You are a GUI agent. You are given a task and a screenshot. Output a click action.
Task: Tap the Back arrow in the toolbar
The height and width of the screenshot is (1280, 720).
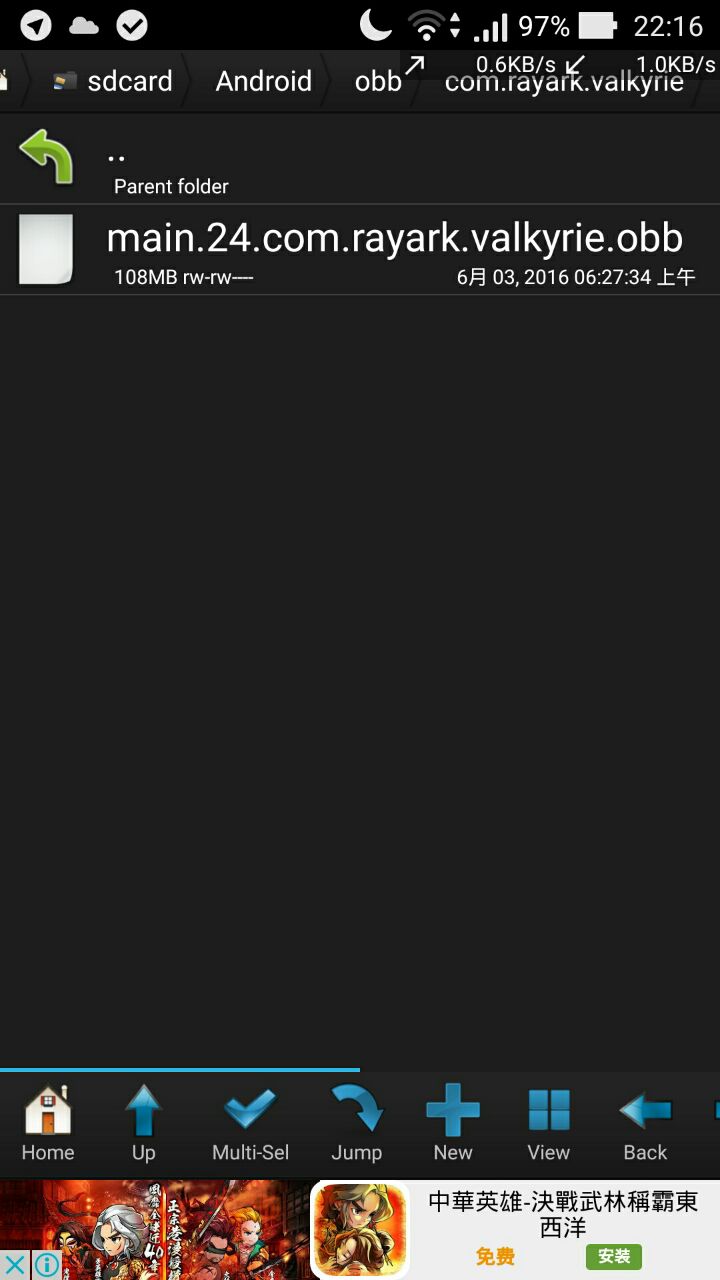(645, 1123)
